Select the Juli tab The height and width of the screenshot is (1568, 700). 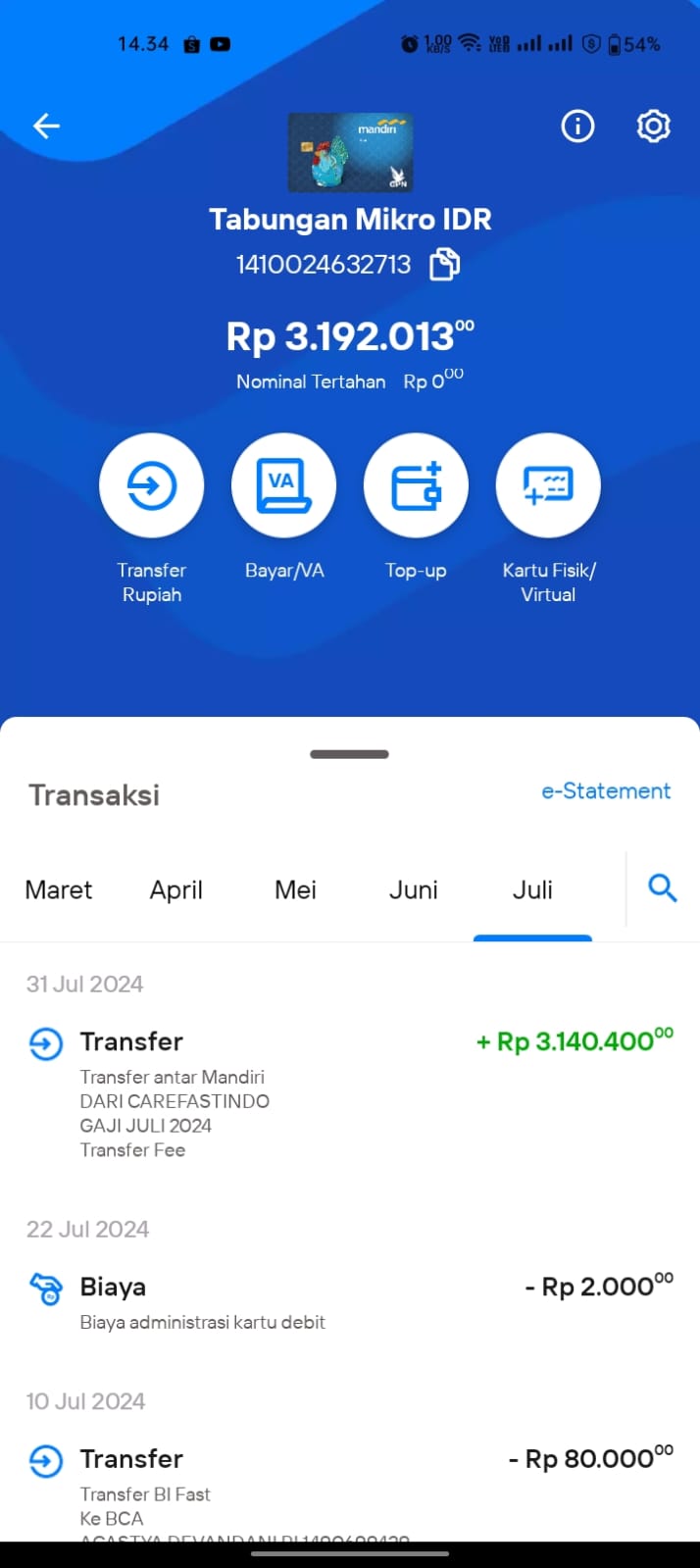pos(532,890)
